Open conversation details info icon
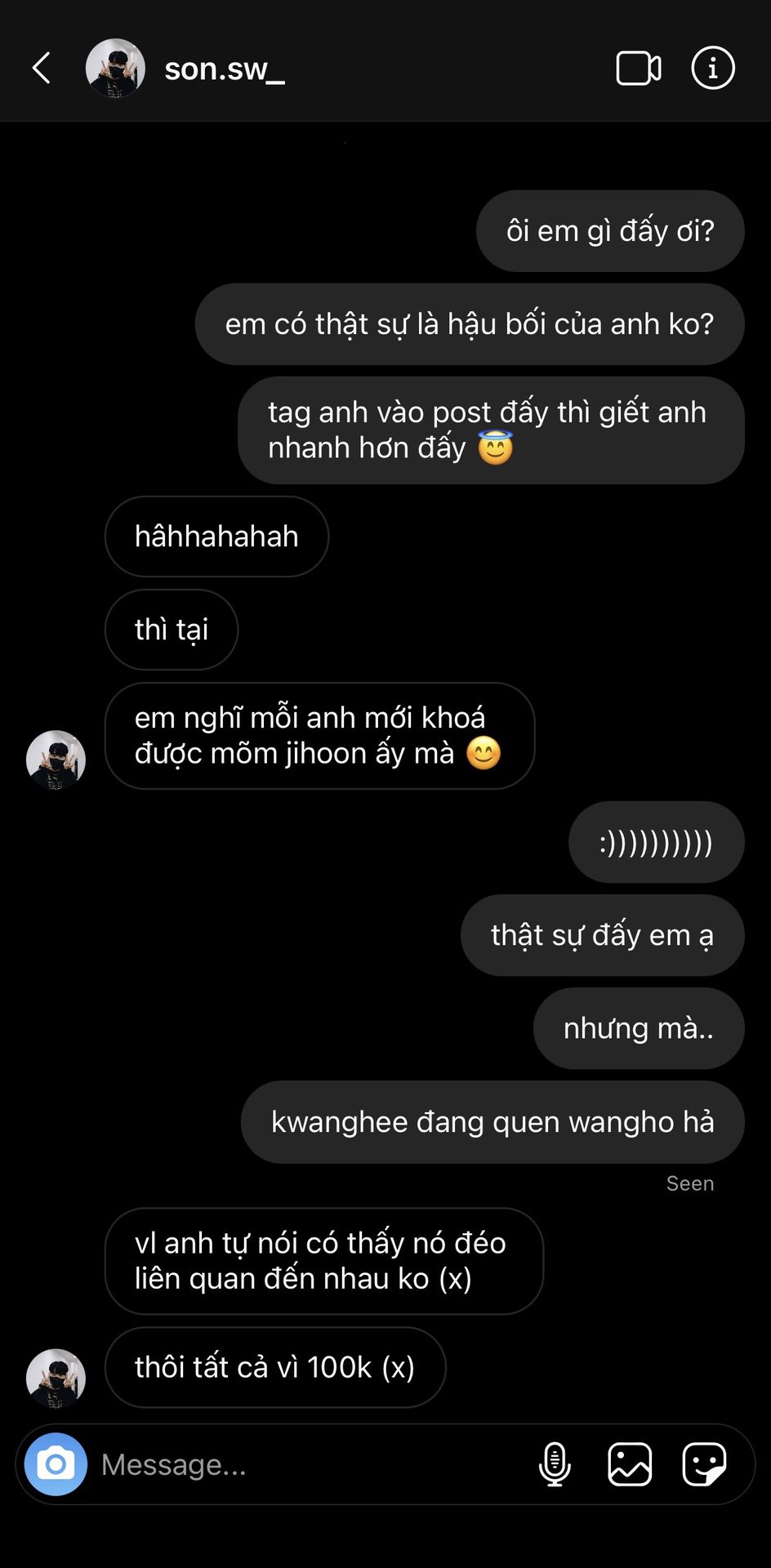This screenshot has height=1568, width=771. [712, 69]
